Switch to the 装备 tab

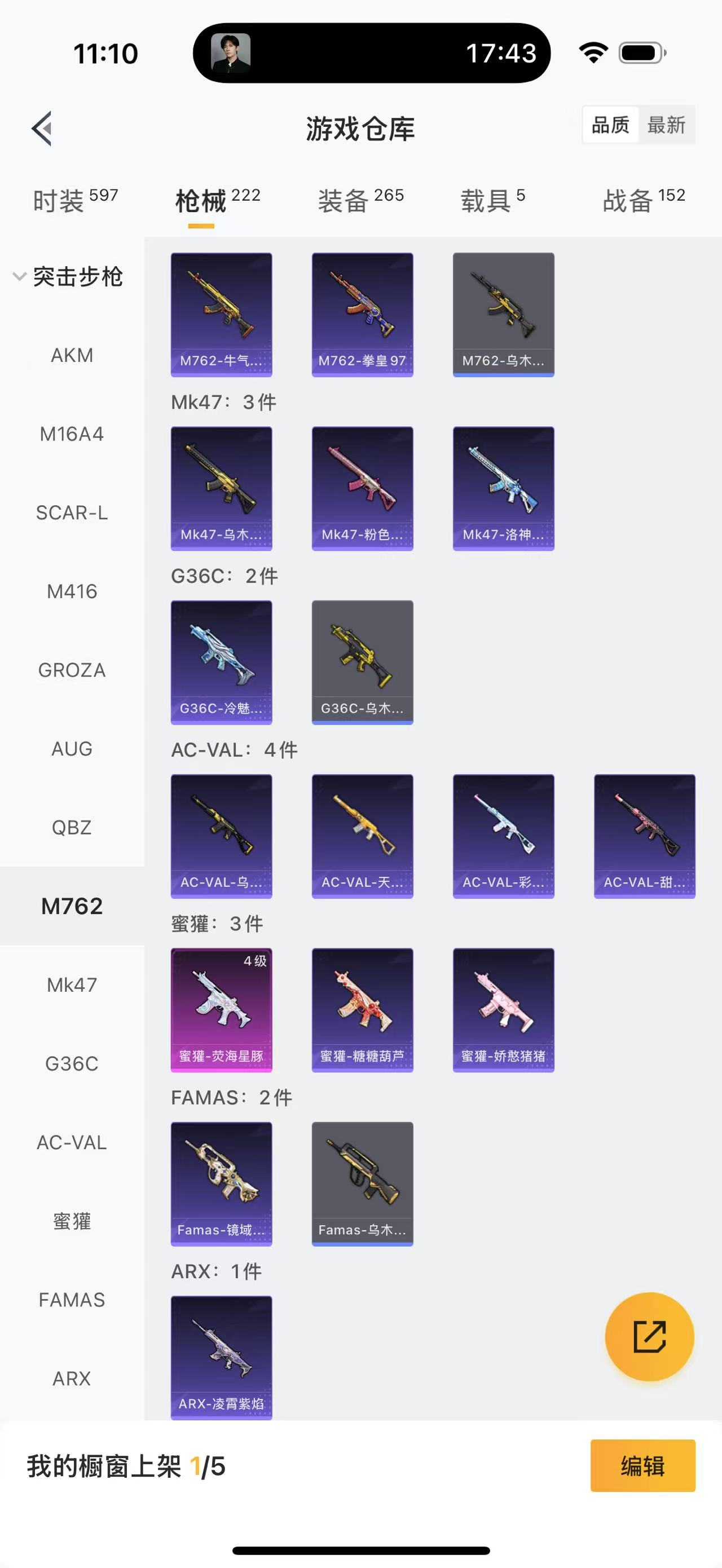tap(360, 200)
